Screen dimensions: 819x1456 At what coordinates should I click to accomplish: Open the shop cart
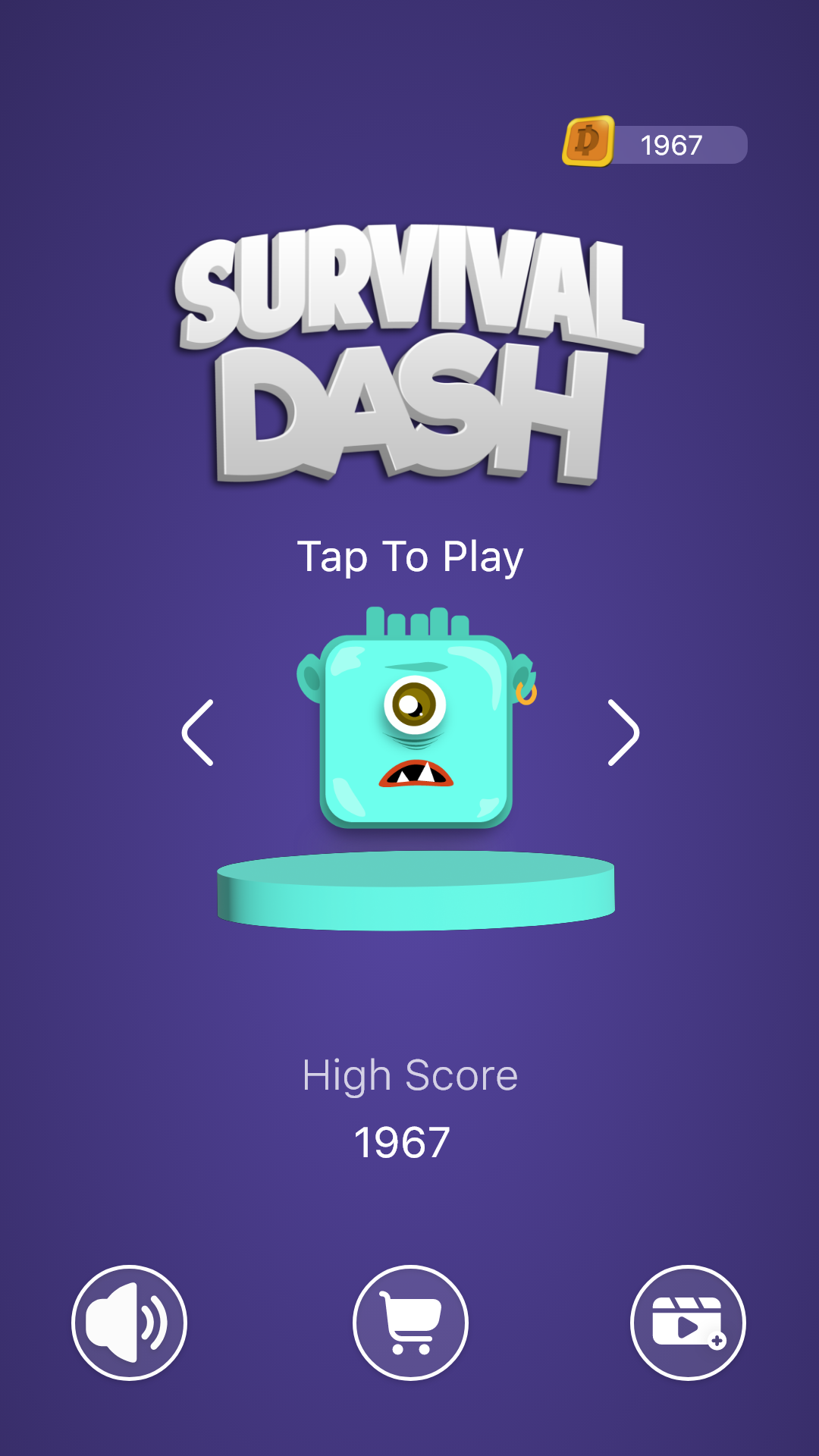[410, 1323]
